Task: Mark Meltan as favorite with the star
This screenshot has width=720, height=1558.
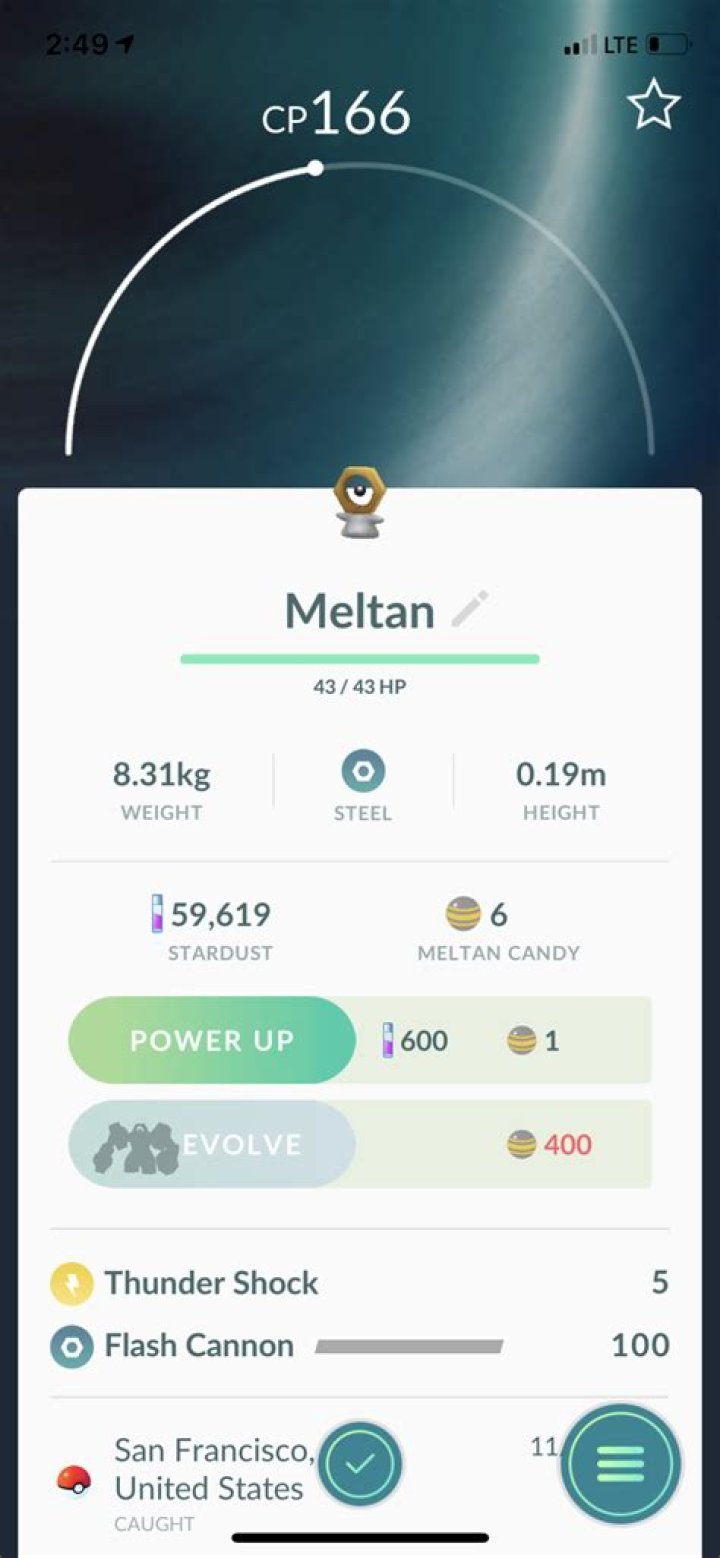Action: 653,104
